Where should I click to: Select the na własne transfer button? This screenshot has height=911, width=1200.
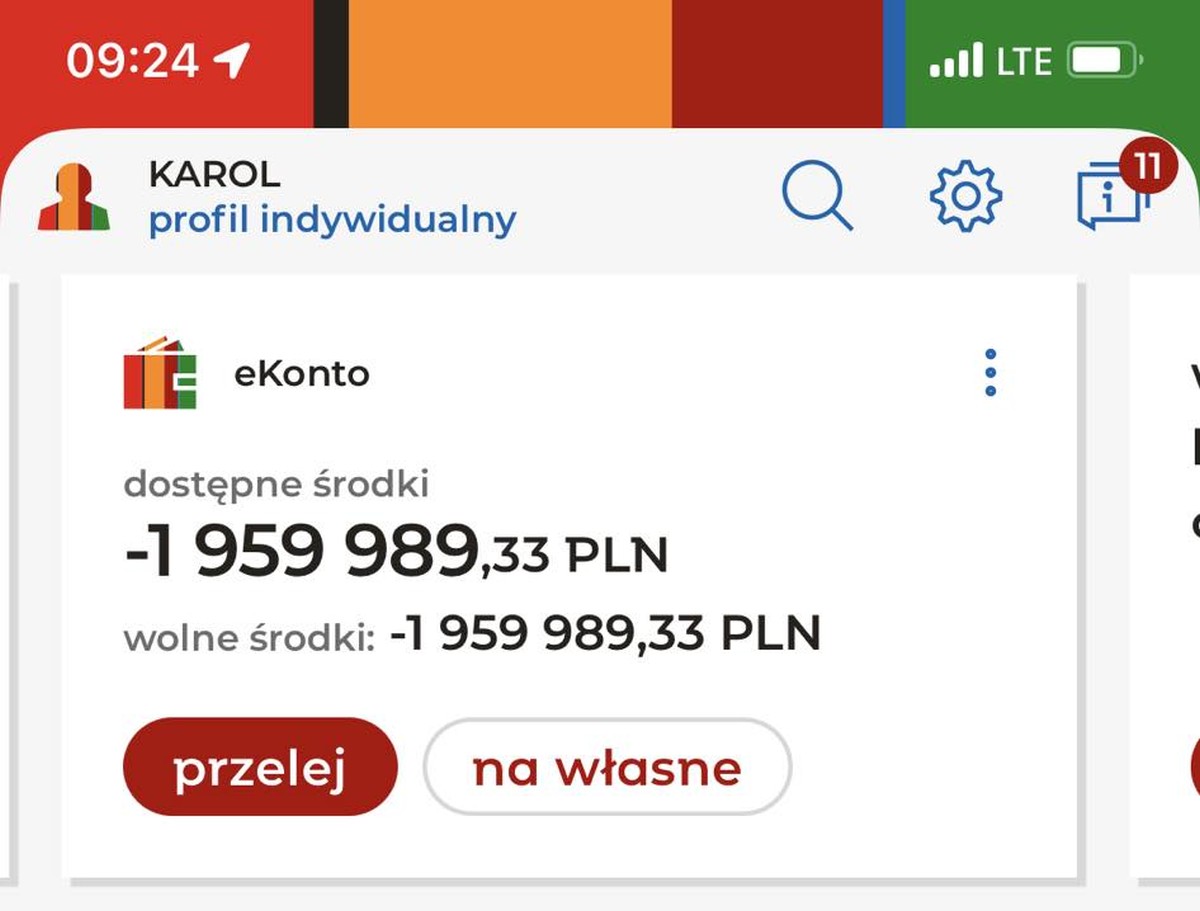pyautogui.click(x=607, y=767)
